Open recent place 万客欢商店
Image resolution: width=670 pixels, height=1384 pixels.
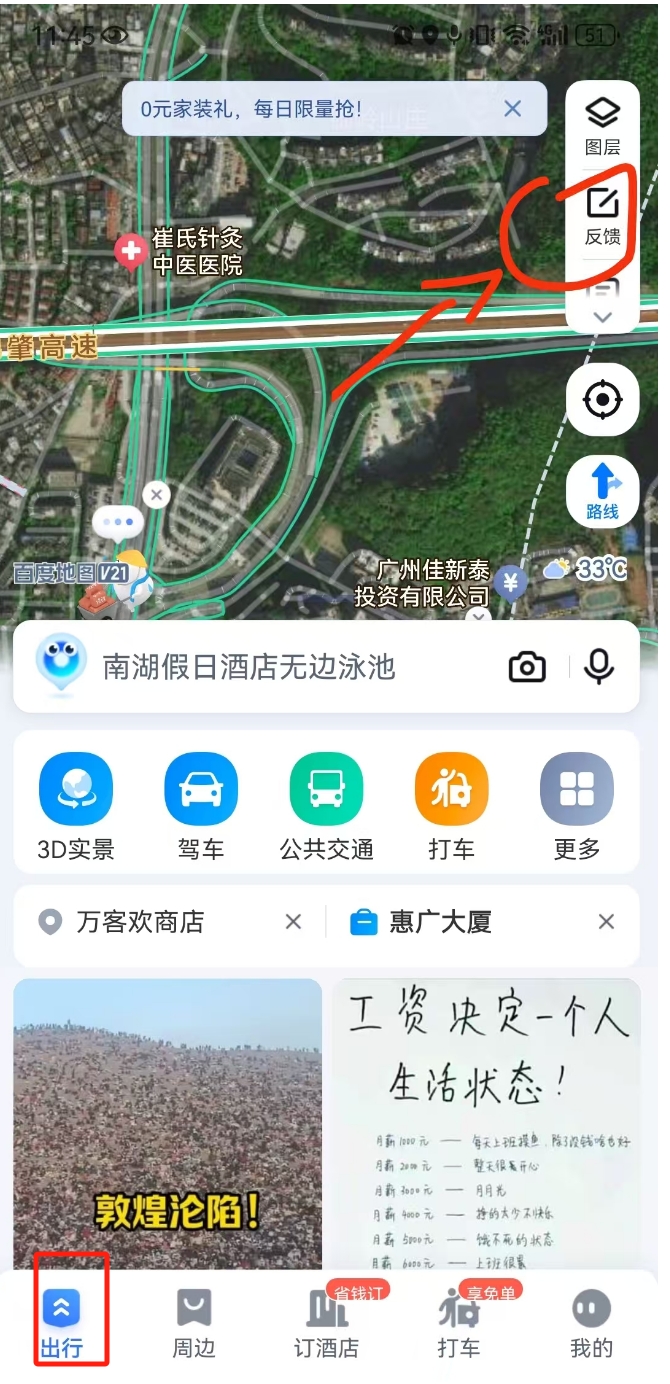[x=140, y=922]
